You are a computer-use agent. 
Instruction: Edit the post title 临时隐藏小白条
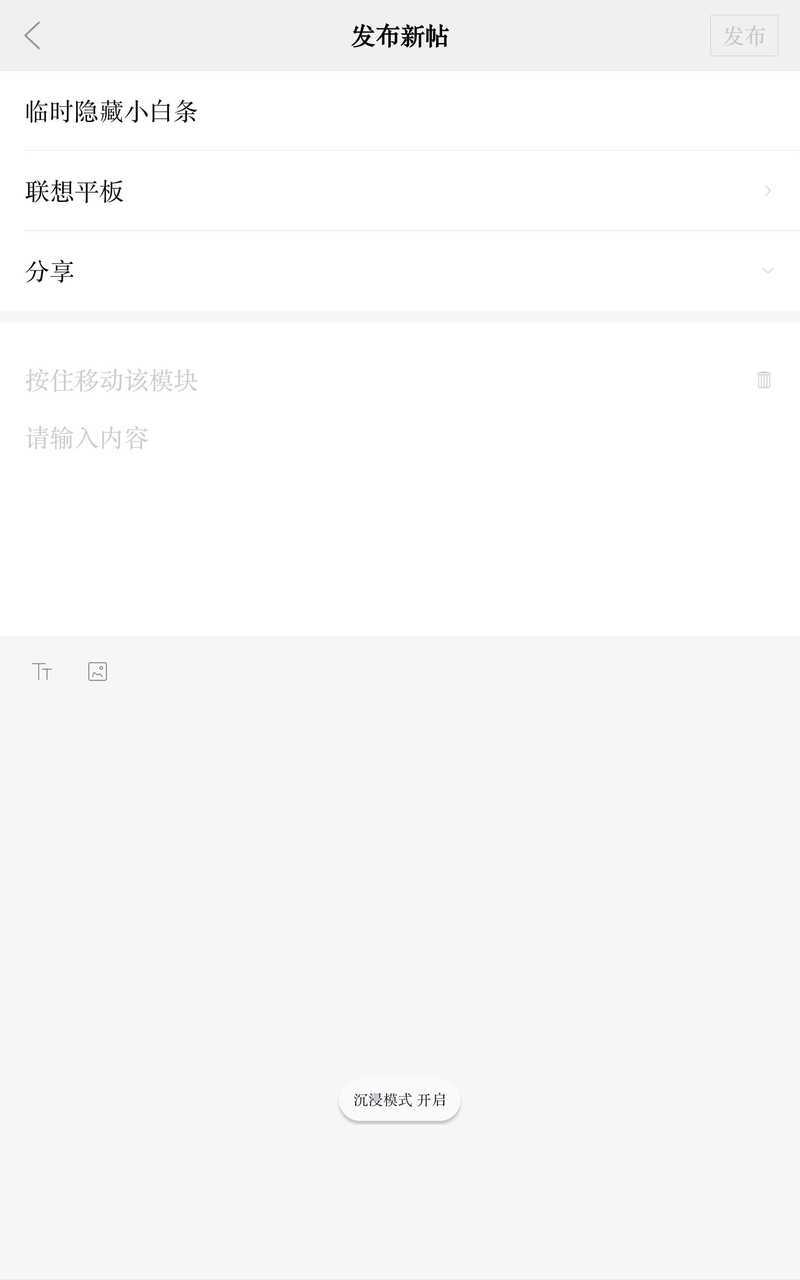point(400,111)
